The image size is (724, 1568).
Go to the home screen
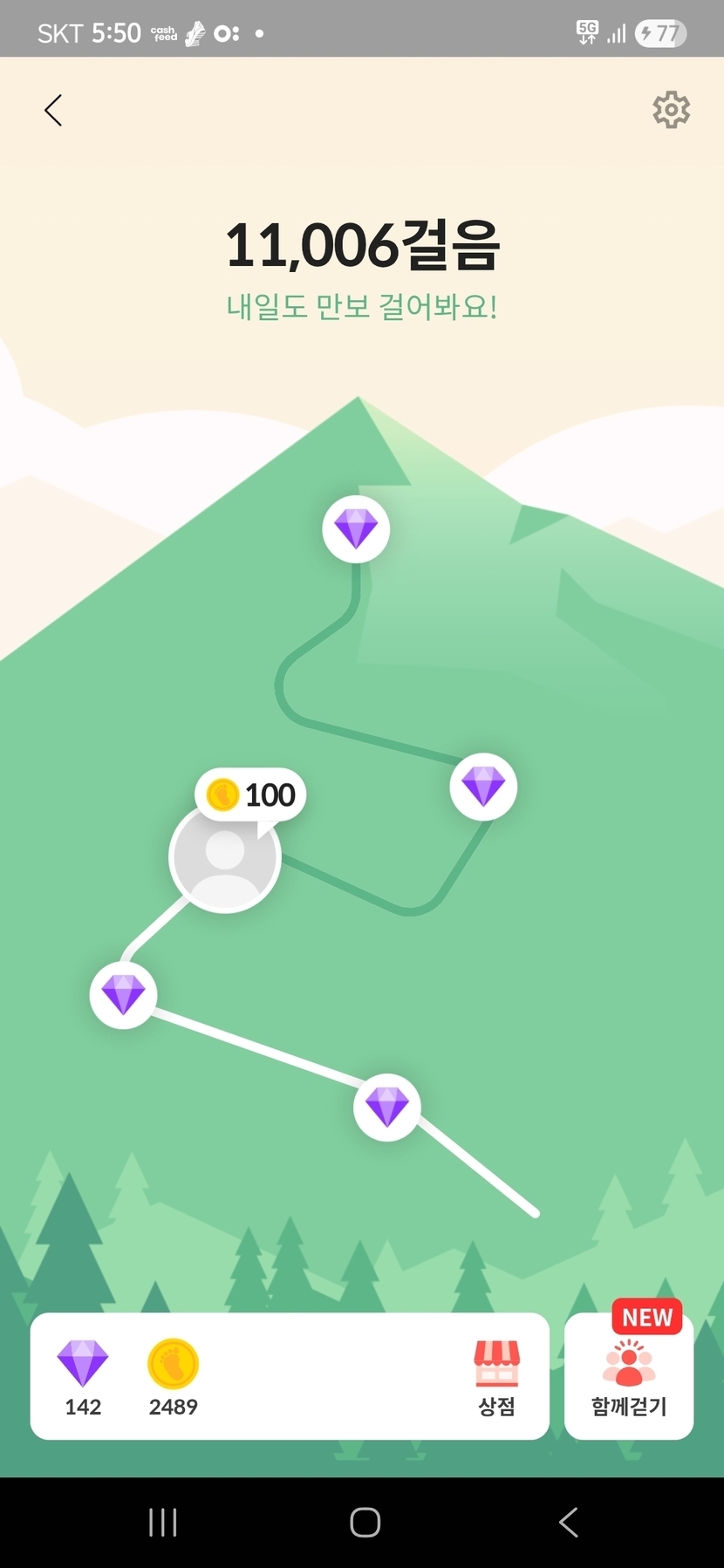365,1523
